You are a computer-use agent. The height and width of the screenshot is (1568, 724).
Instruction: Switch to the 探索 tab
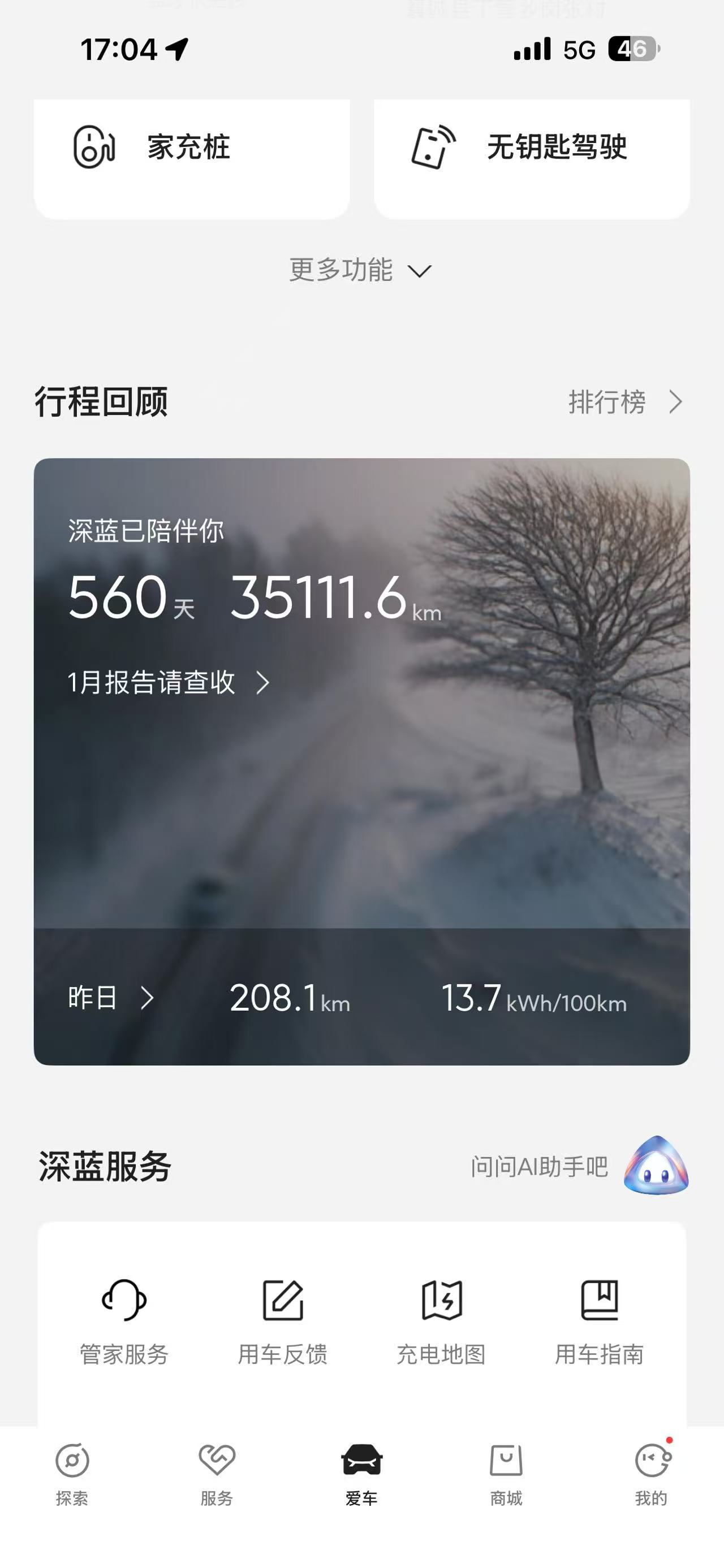(x=72, y=1473)
